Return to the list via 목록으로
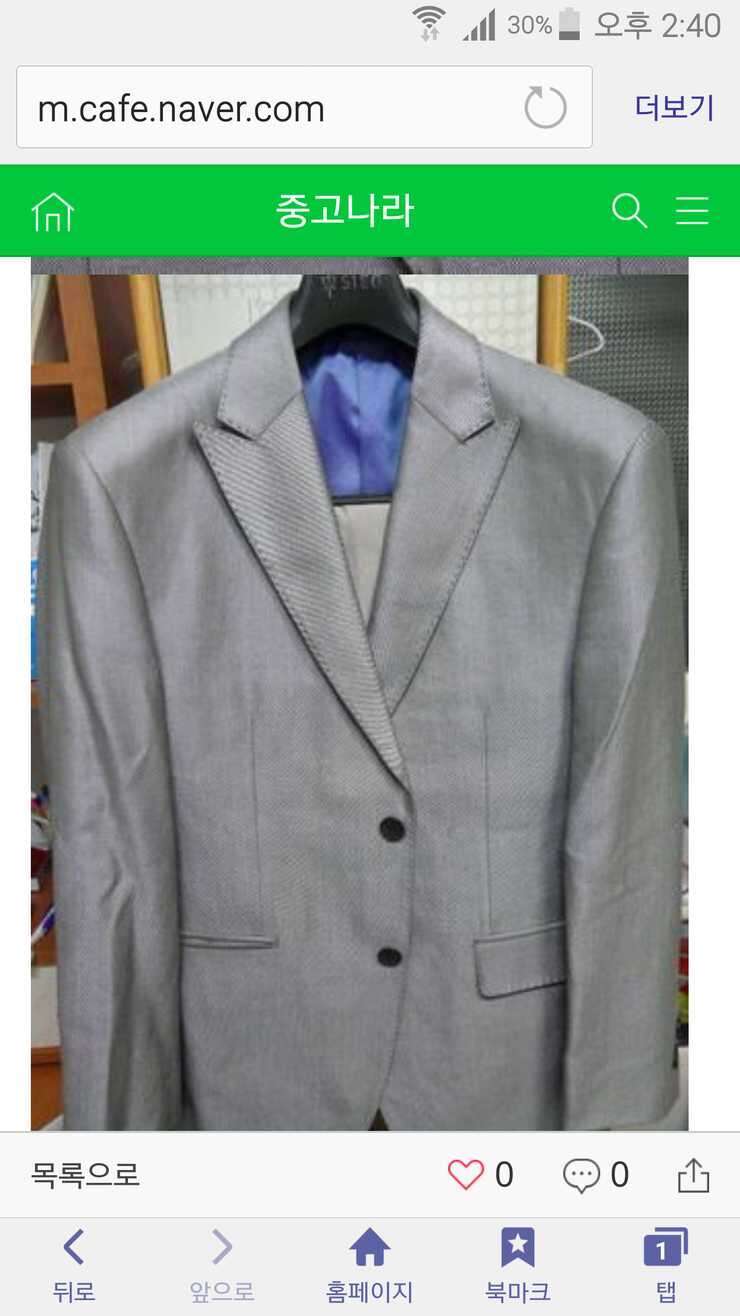Viewport: 740px width, 1316px height. pyautogui.click(x=86, y=1175)
